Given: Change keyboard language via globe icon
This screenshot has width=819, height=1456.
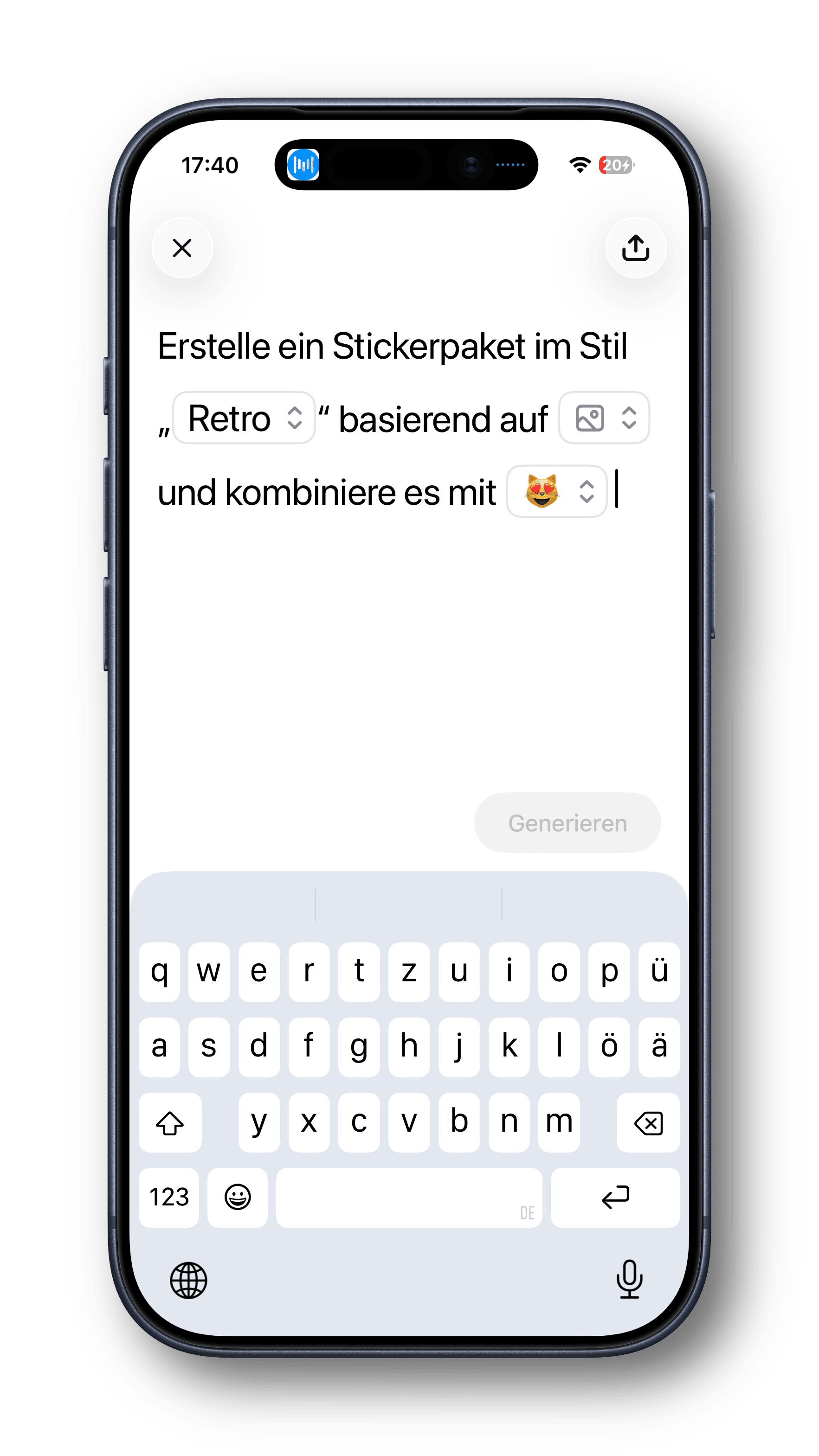Looking at the screenshot, I should 189,1280.
